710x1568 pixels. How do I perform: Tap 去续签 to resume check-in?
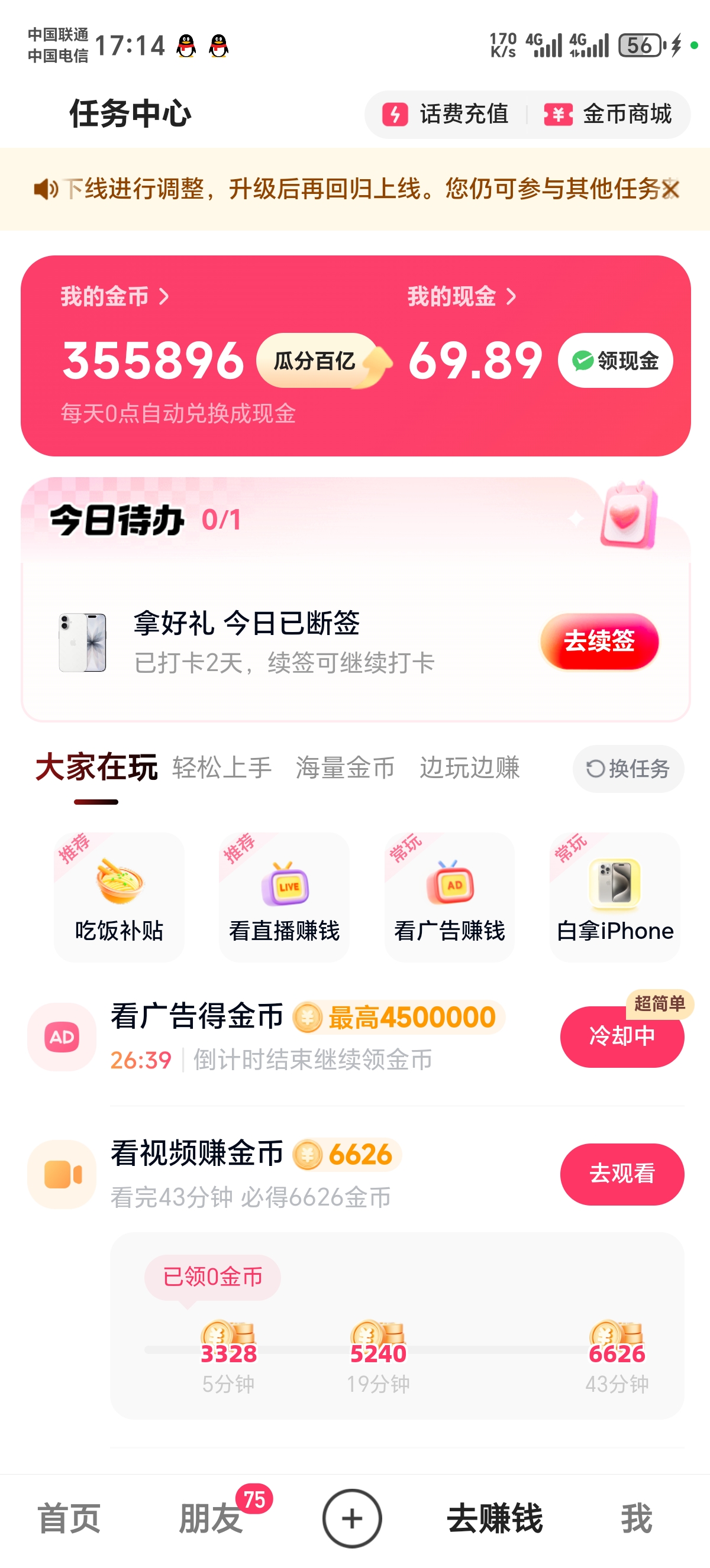(599, 642)
